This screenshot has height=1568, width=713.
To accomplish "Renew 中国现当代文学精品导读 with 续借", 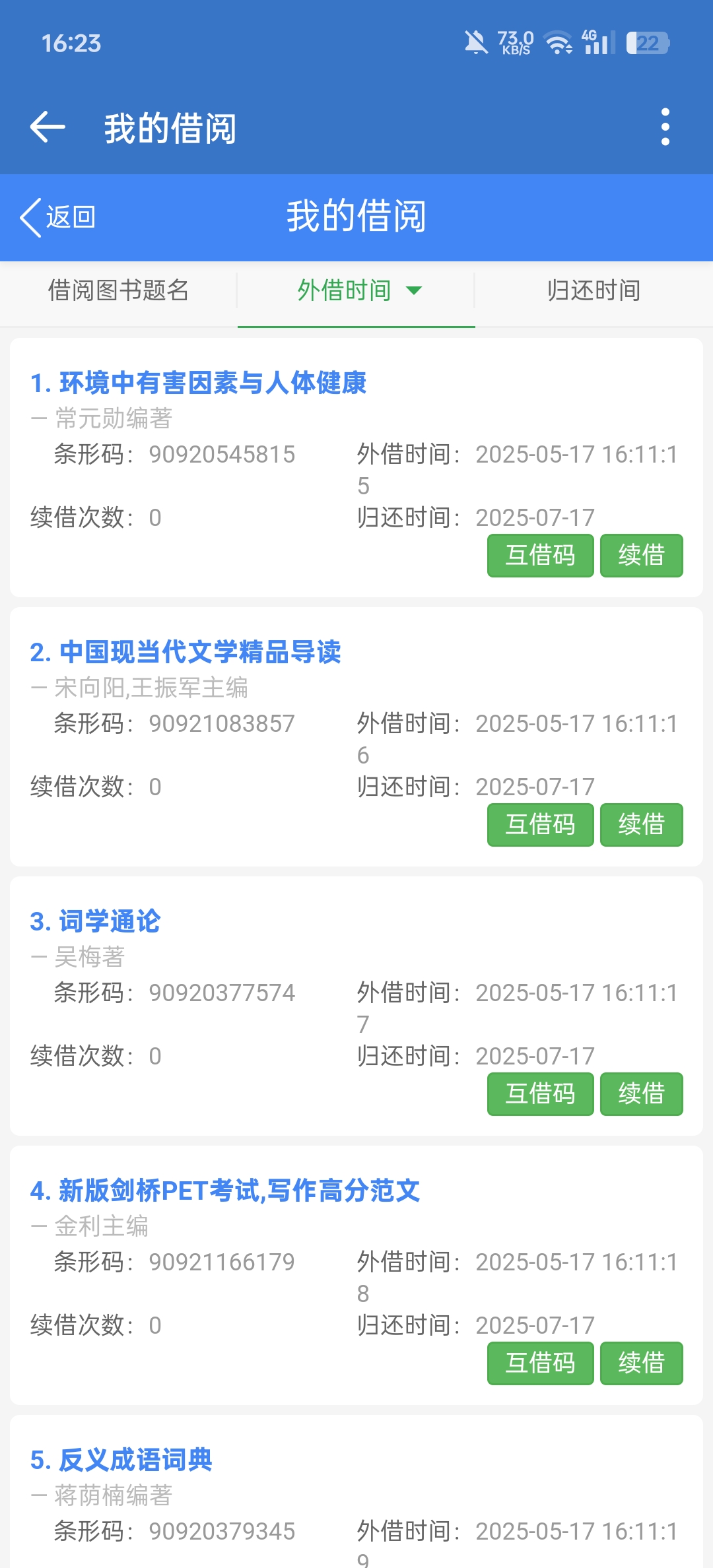I will pos(641,824).
